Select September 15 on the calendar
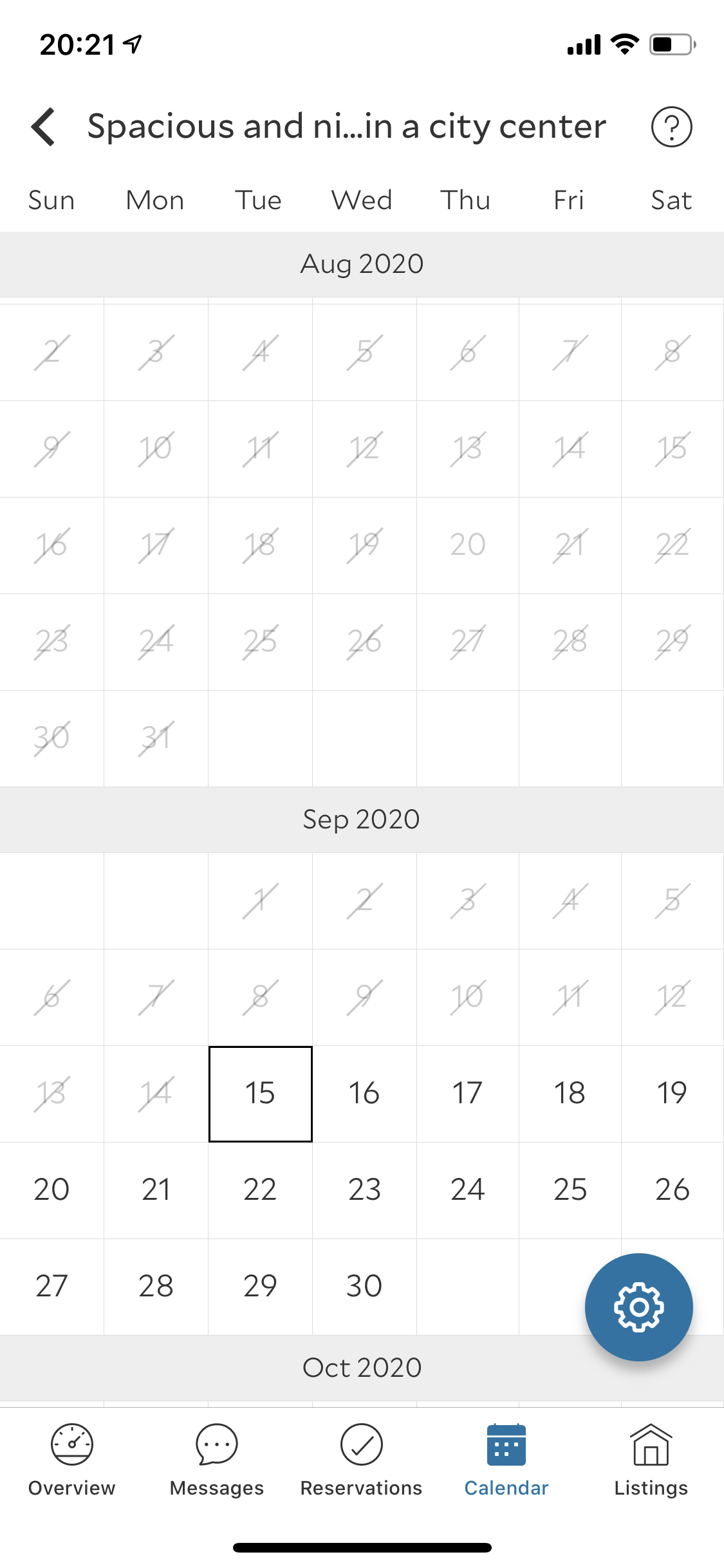 pyautogui.click(x=260, y=1094)
